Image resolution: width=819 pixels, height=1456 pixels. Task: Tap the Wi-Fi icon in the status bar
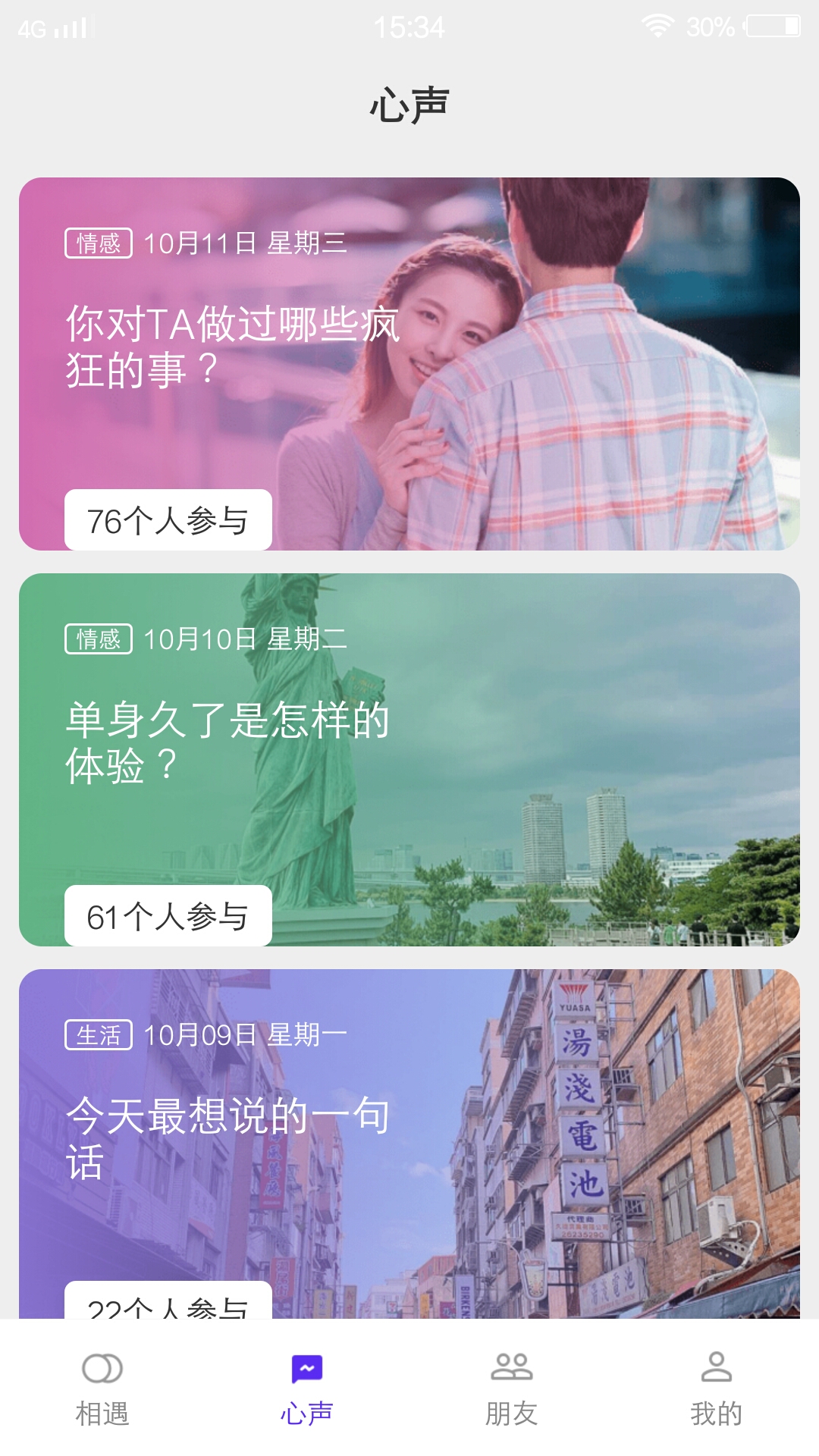click(x=657, y=25)
